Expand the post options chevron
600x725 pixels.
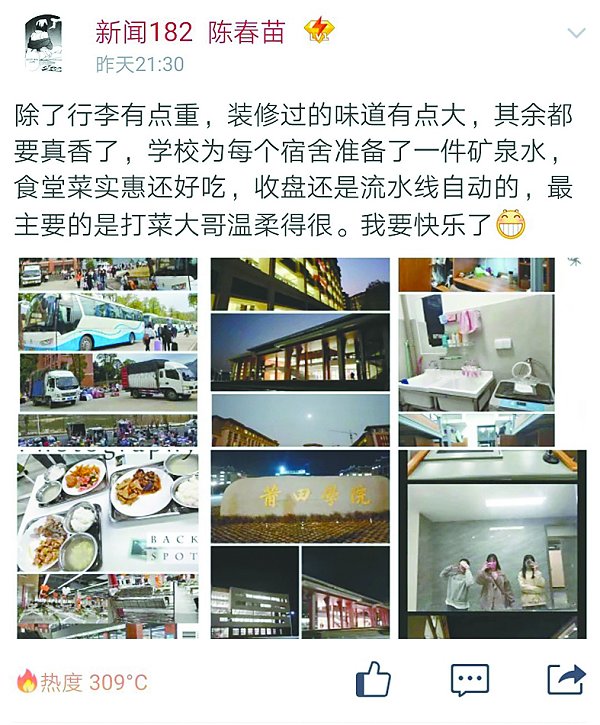tap(576, 34)
